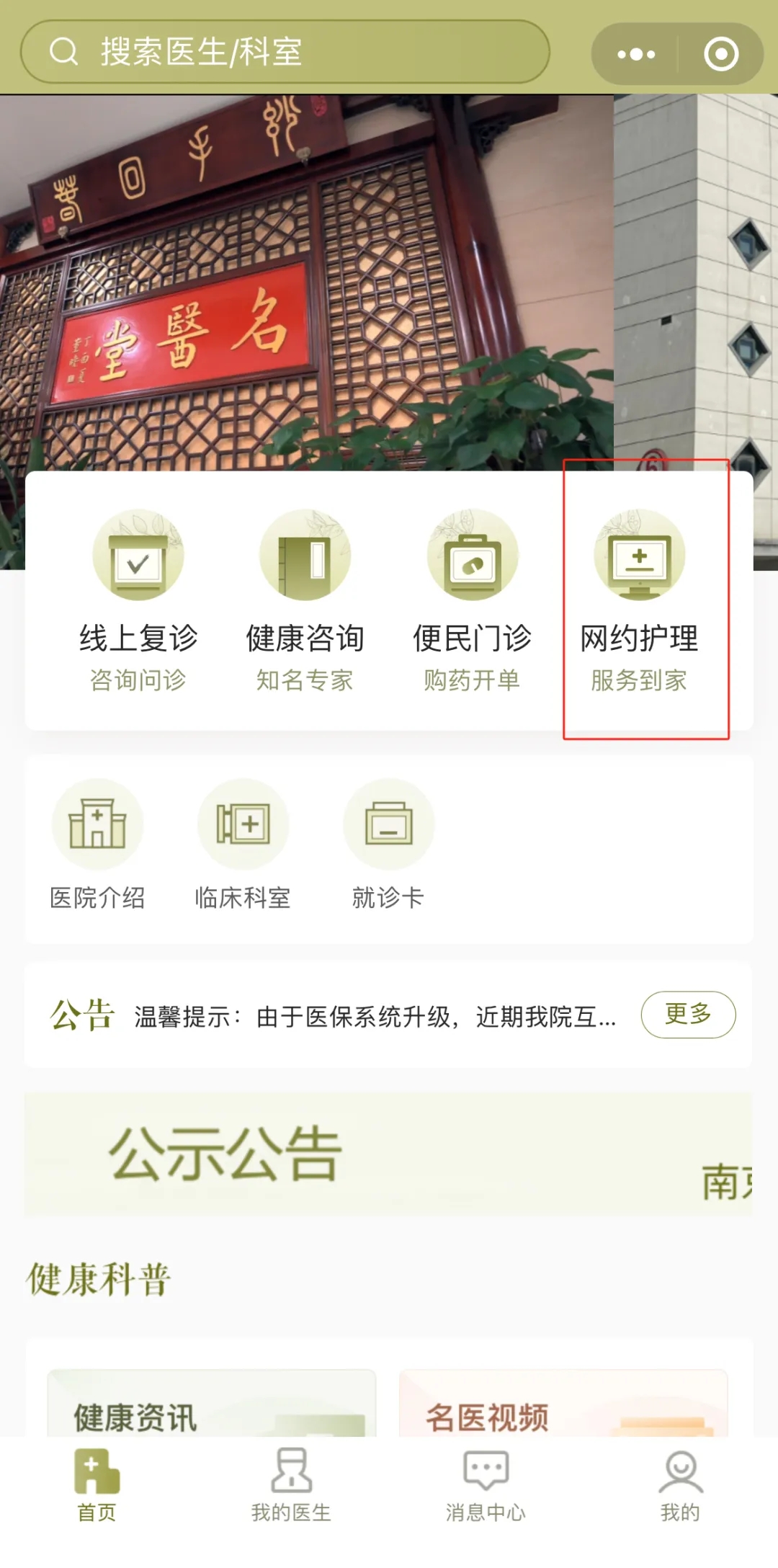Open the 名医视频 card
Screen dimensions: 778x1568
[563, 1404]
